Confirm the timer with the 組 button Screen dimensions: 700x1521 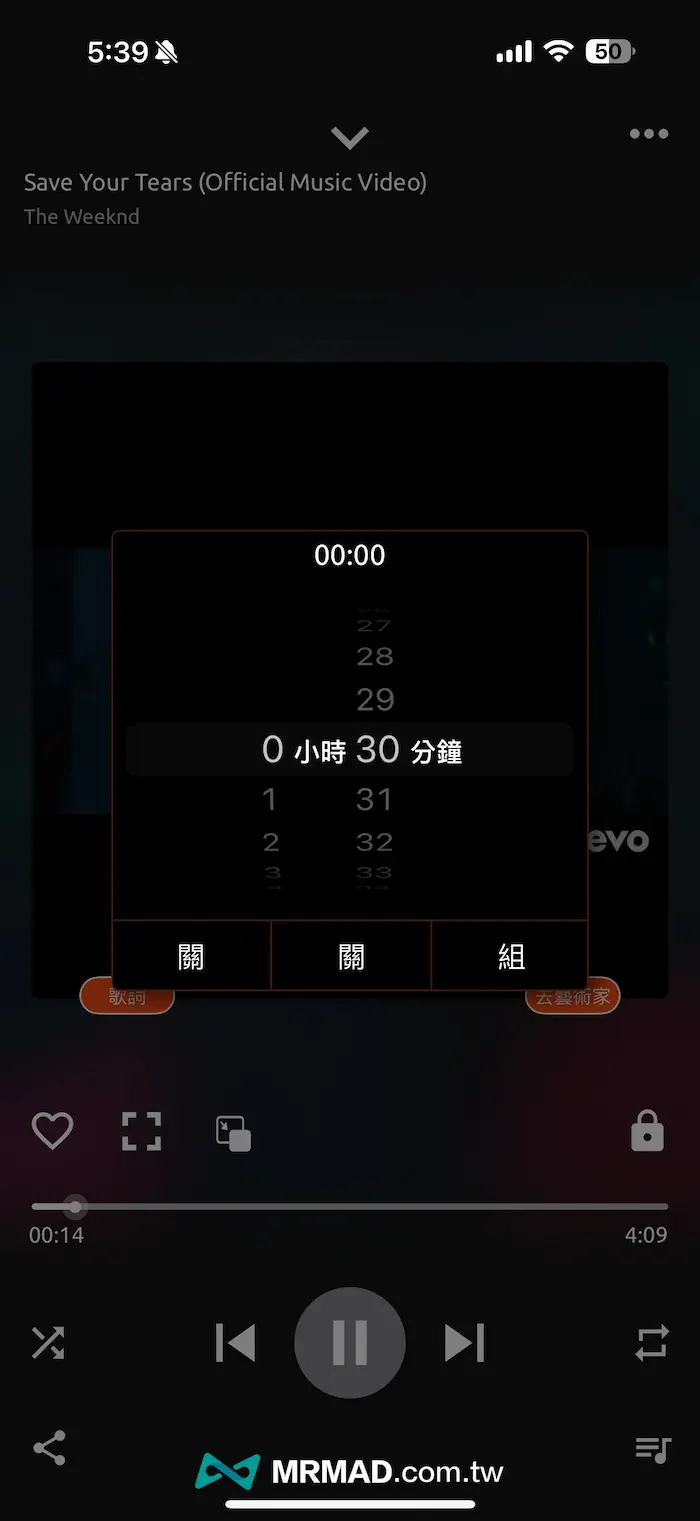(x=511, y=957)
